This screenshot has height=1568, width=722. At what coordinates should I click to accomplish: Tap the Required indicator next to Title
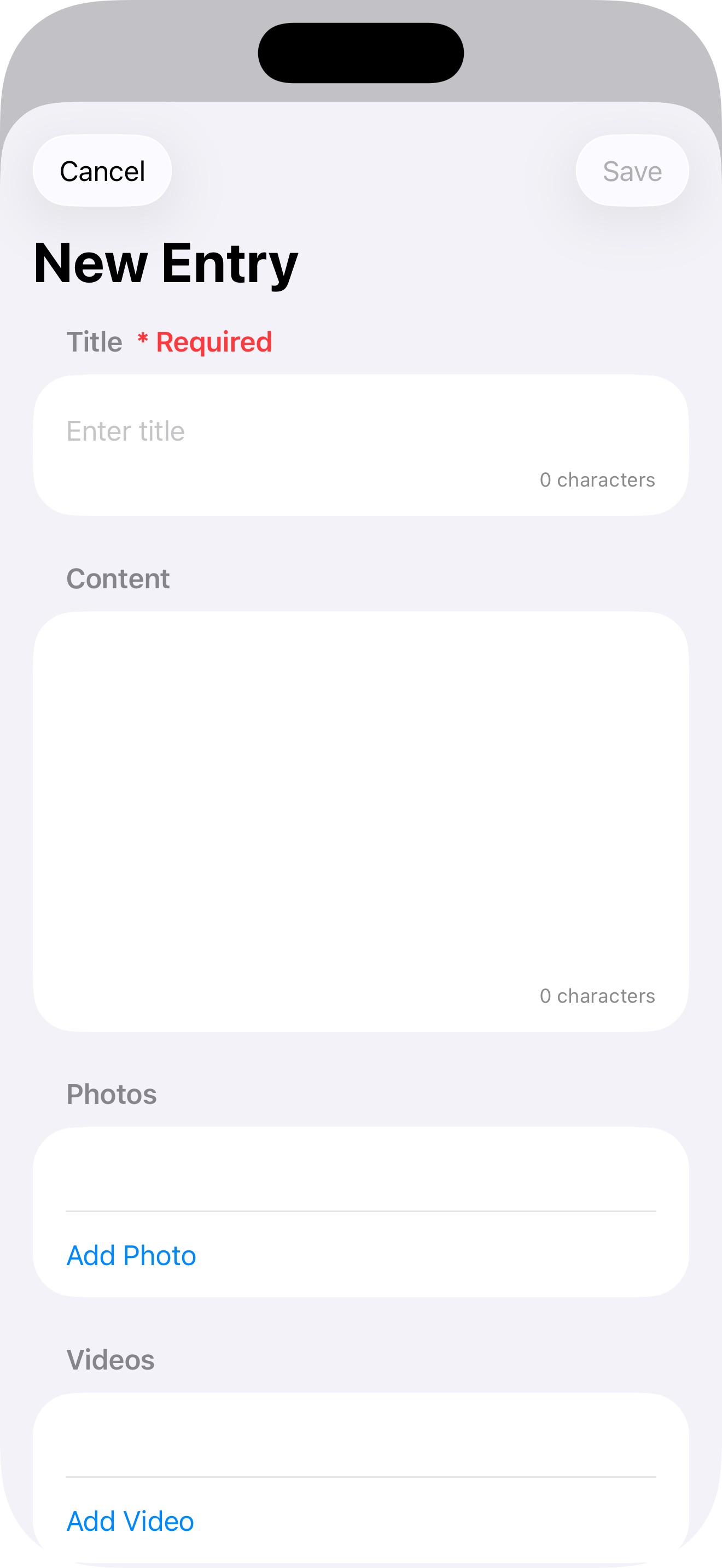[203, 342]
